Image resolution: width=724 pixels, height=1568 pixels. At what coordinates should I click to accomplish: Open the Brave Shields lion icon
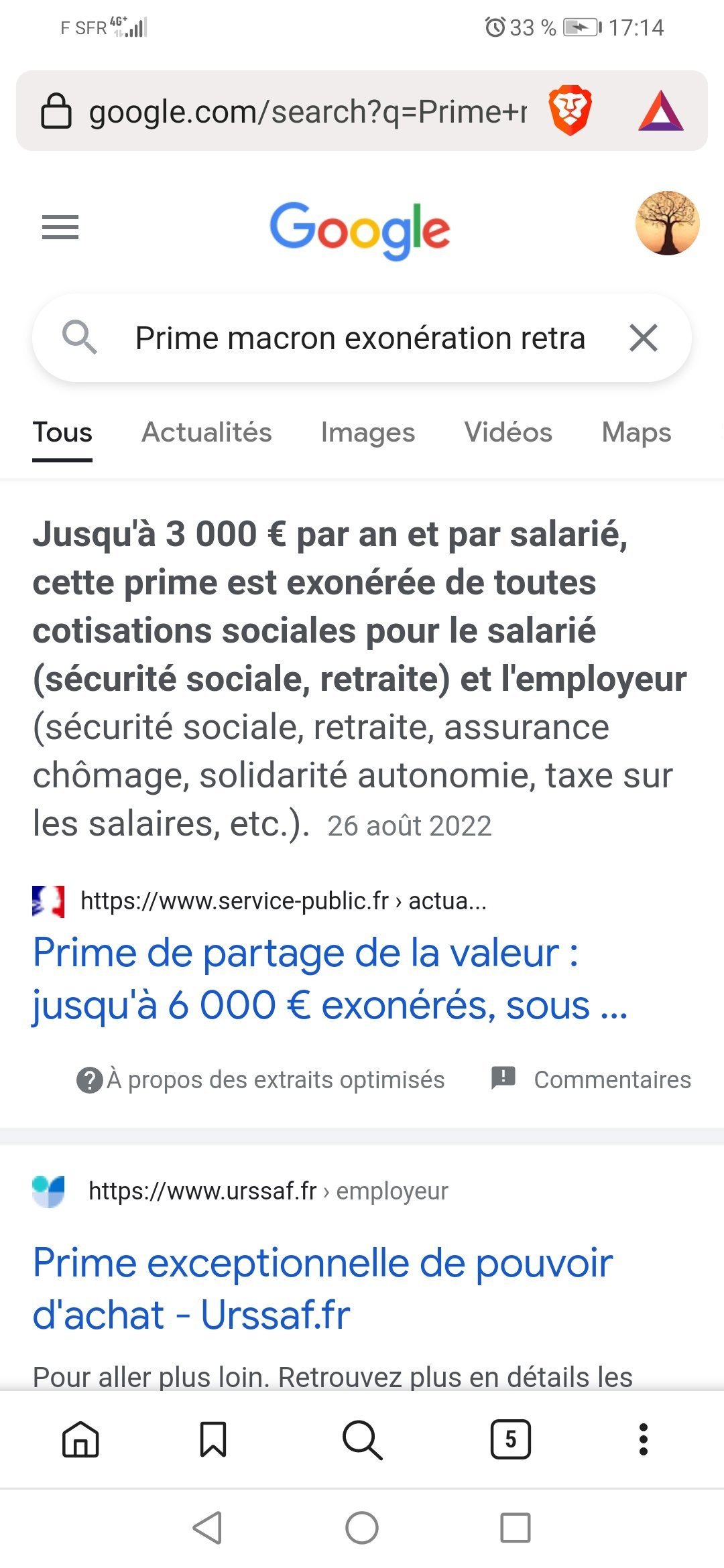(x=570, y=111)
